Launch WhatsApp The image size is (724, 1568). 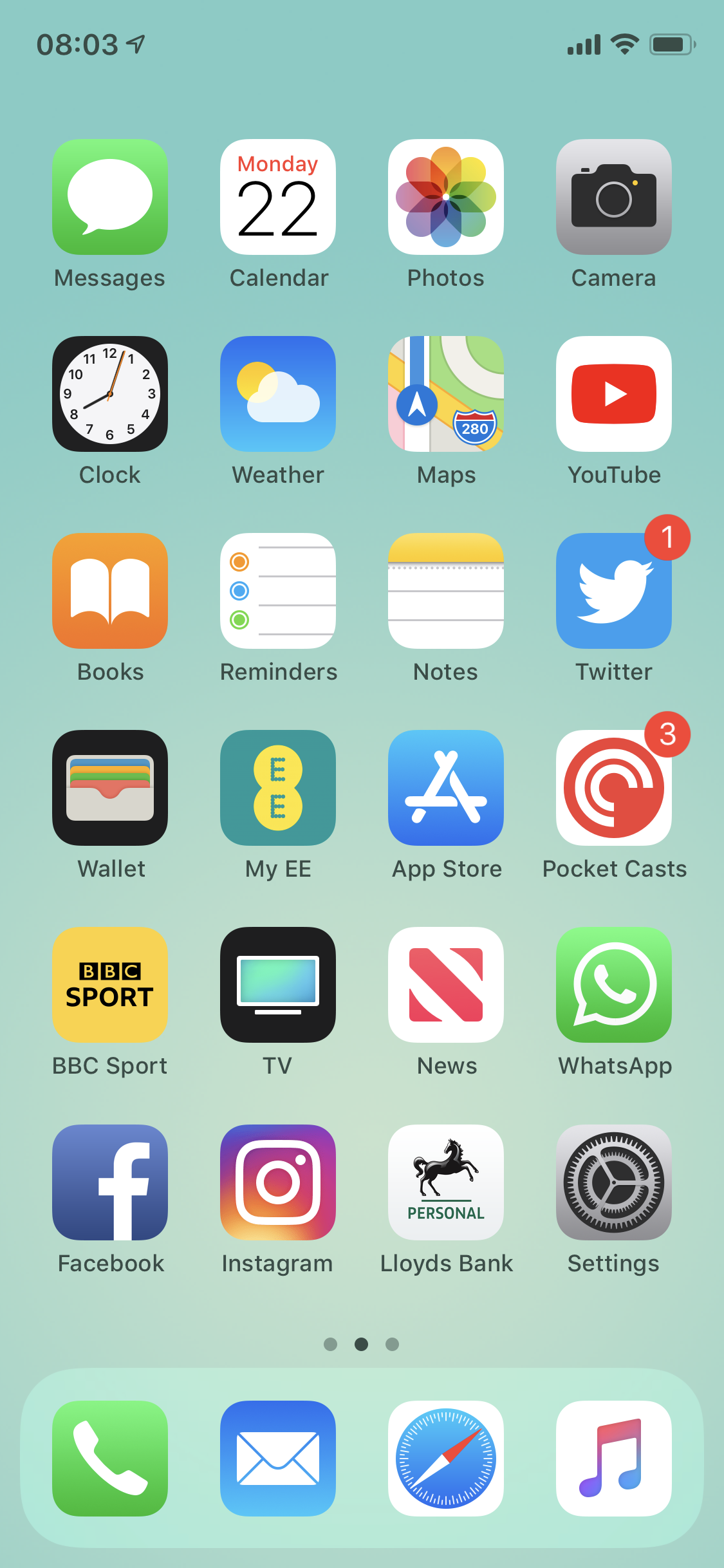point(614,985)
